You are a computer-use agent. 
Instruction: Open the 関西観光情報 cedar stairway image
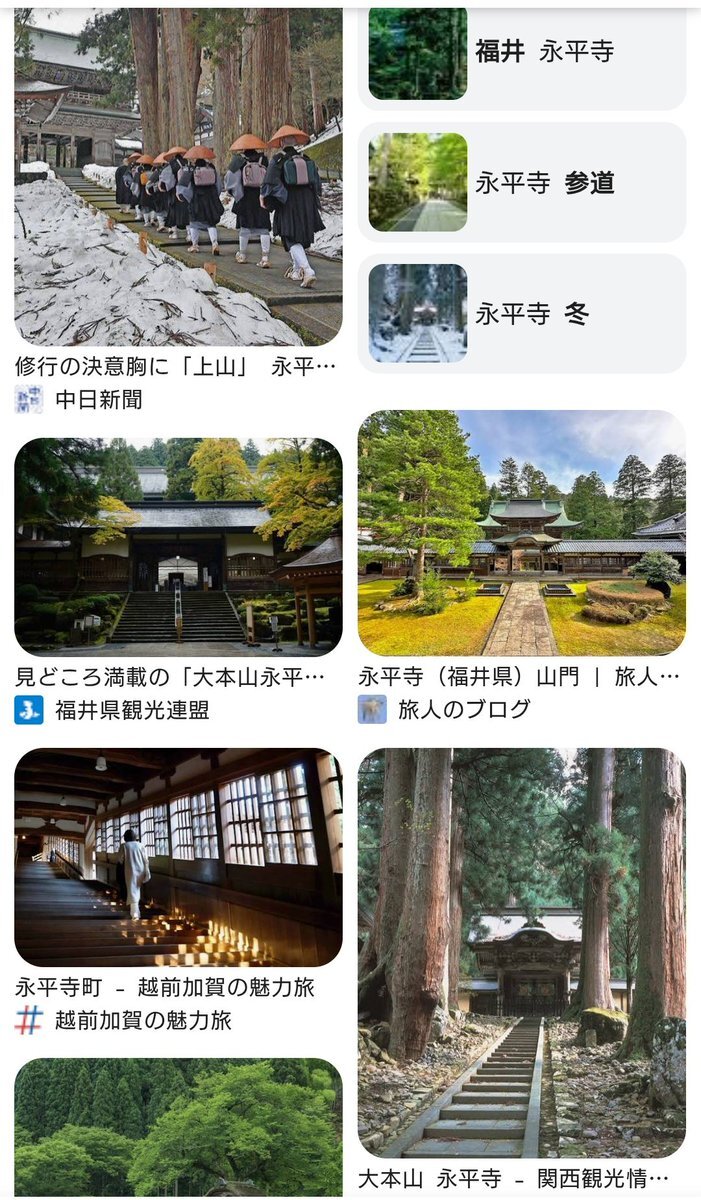tap(522, 952)
